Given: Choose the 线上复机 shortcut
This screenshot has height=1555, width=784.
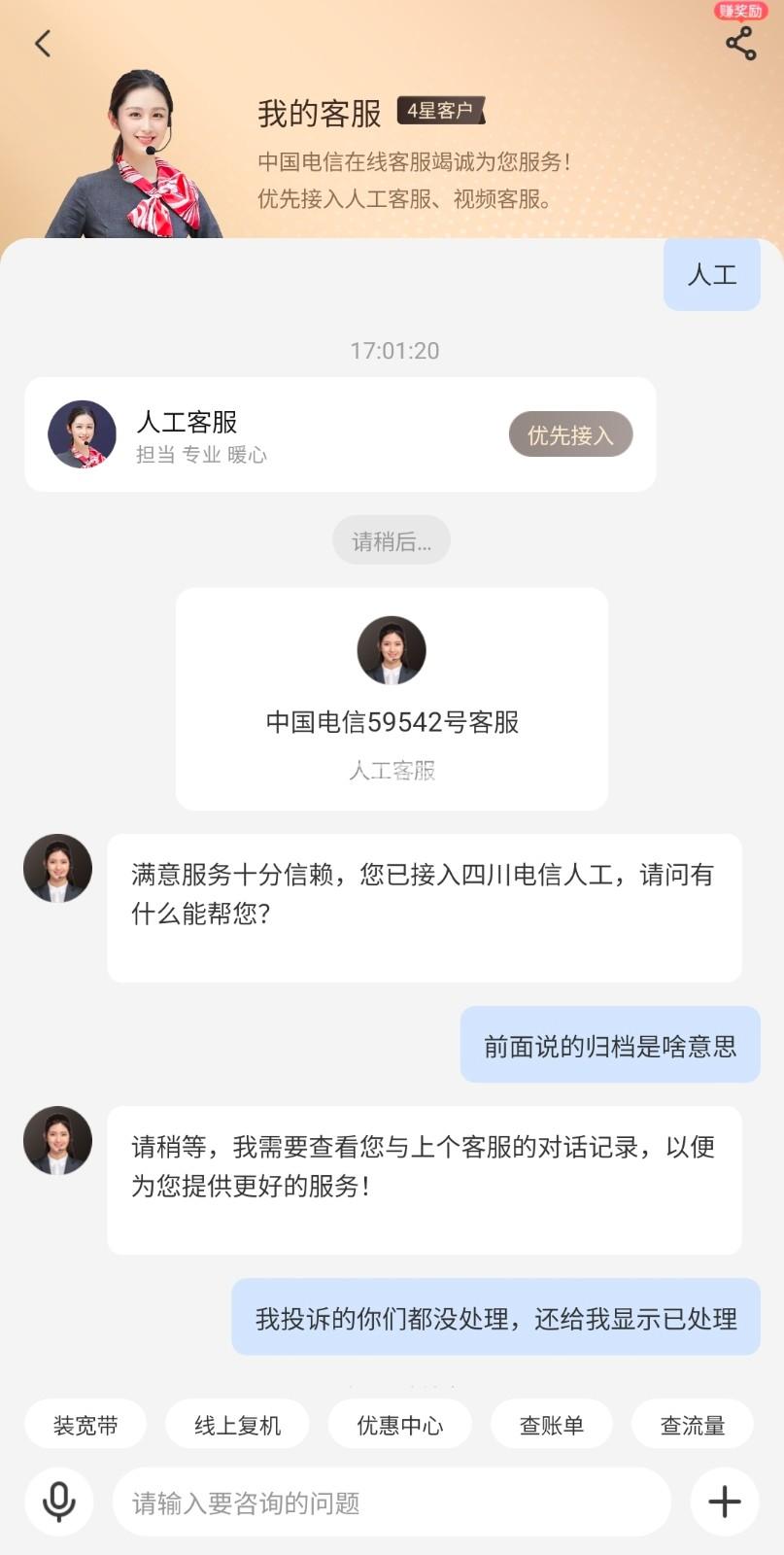Looking at the screenshot, I should tap(237, 1425).
